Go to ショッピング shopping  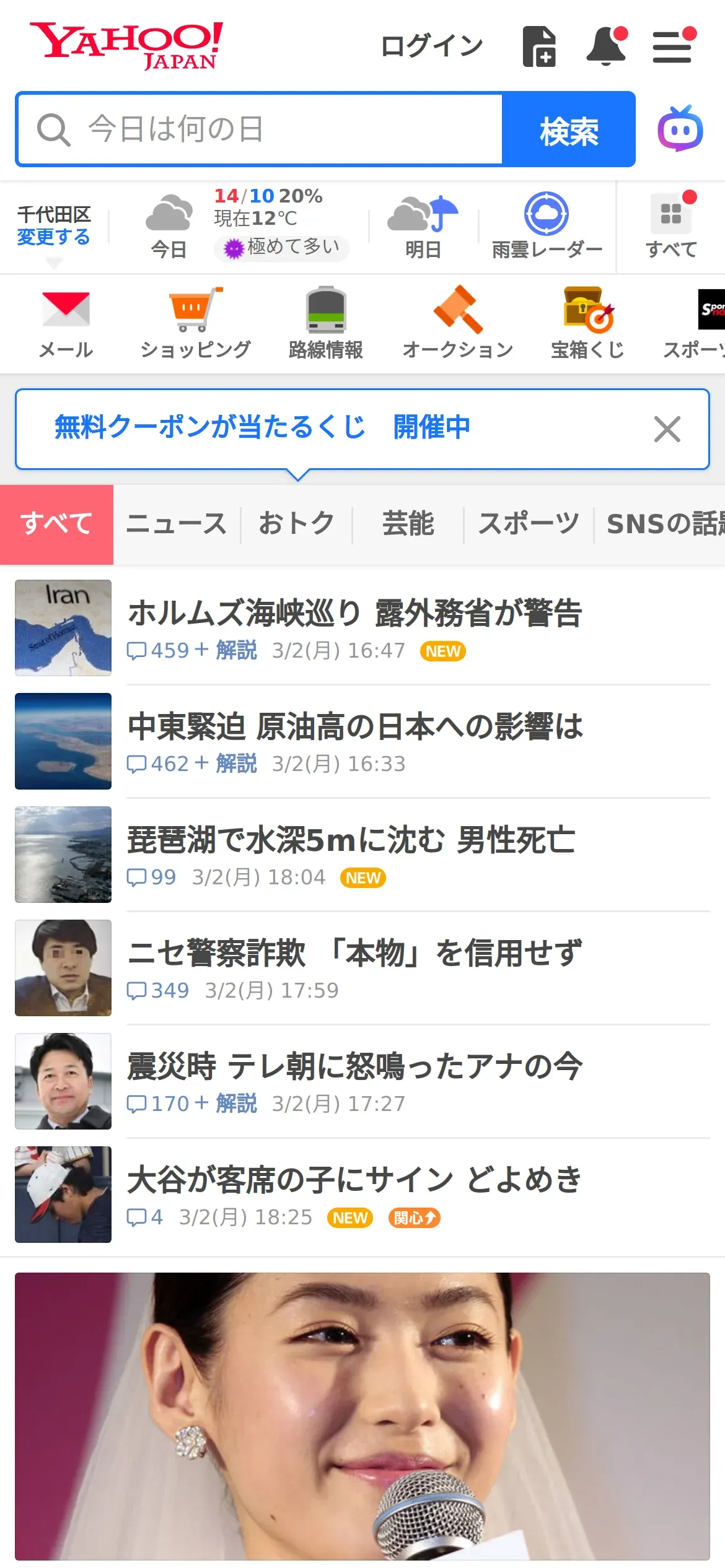[x=196, y=324]
